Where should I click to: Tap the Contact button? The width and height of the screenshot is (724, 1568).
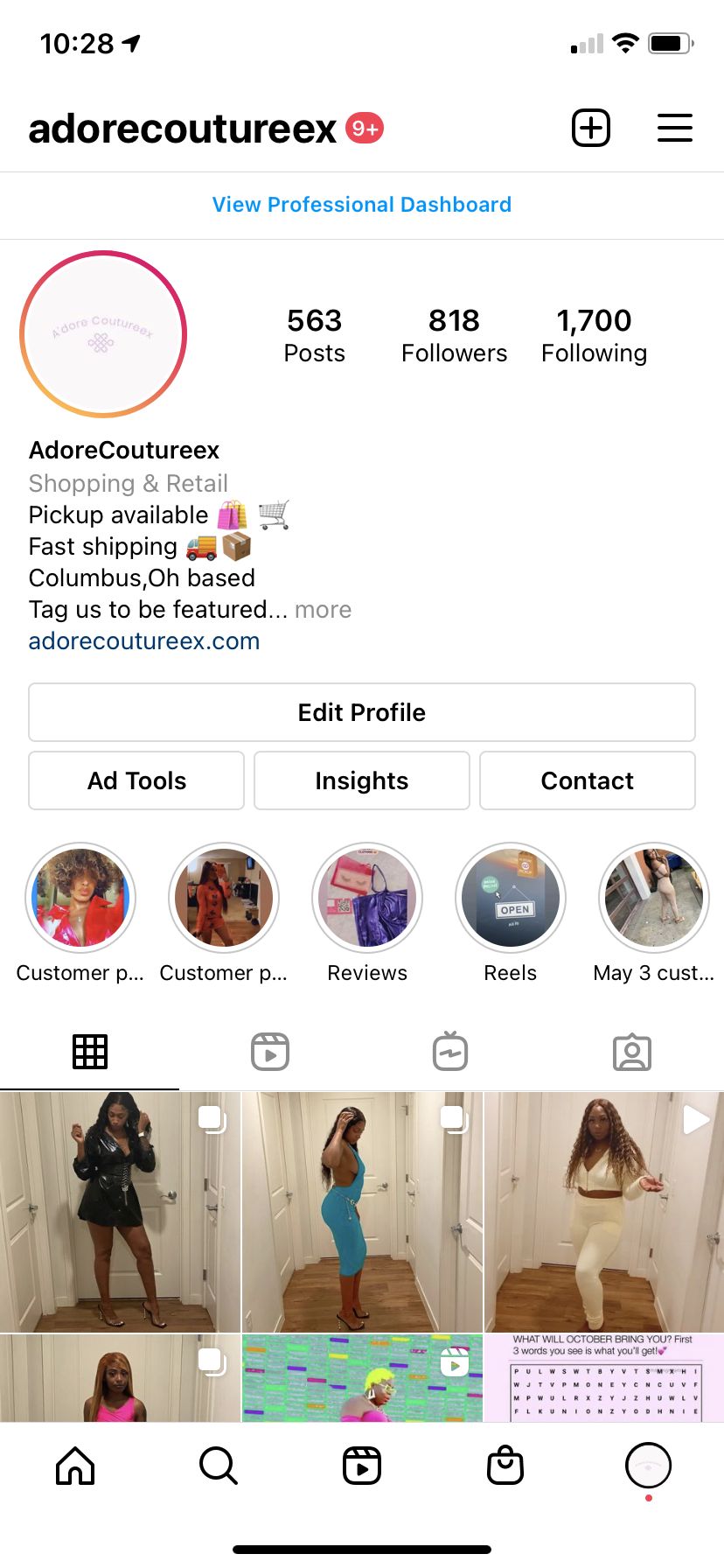588,780
